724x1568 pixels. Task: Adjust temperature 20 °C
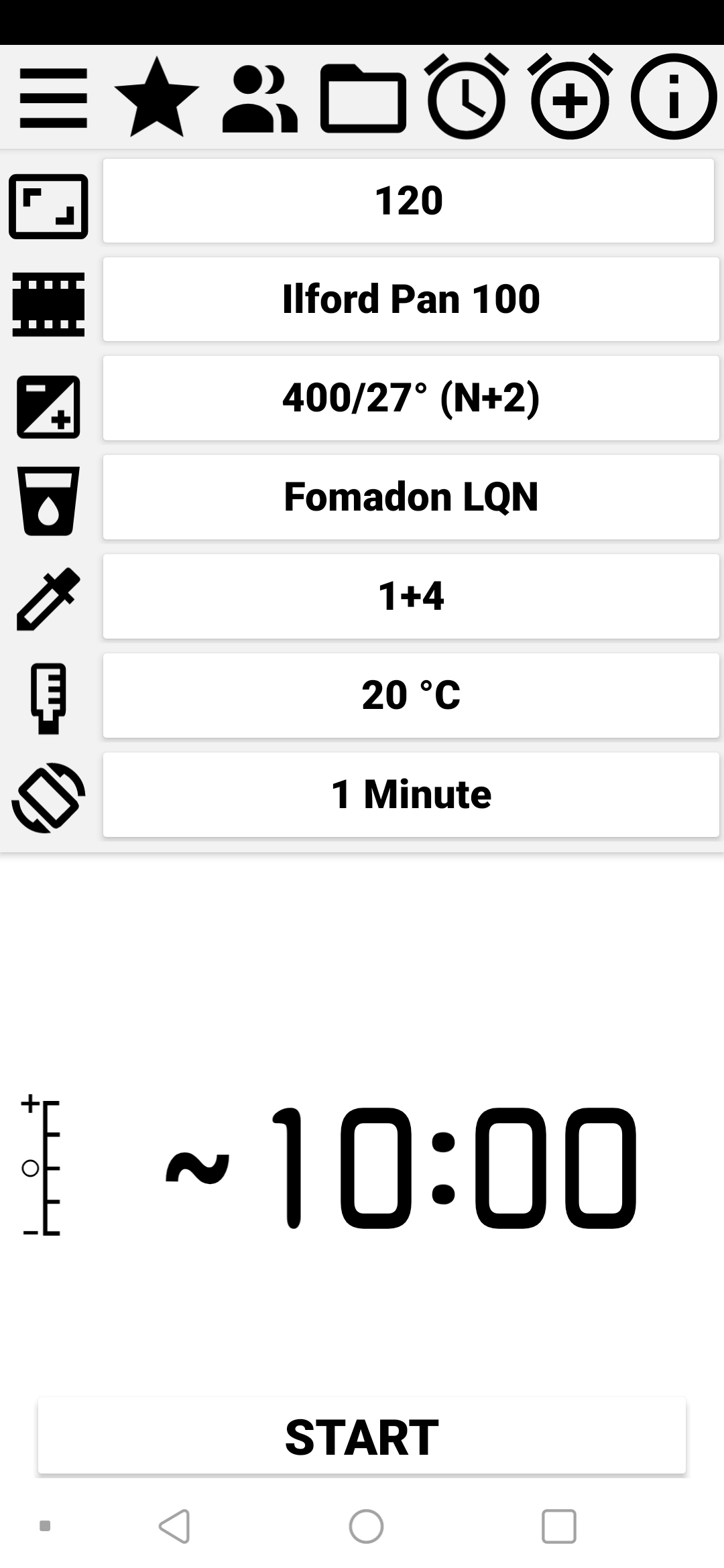[x=411, y=696]
